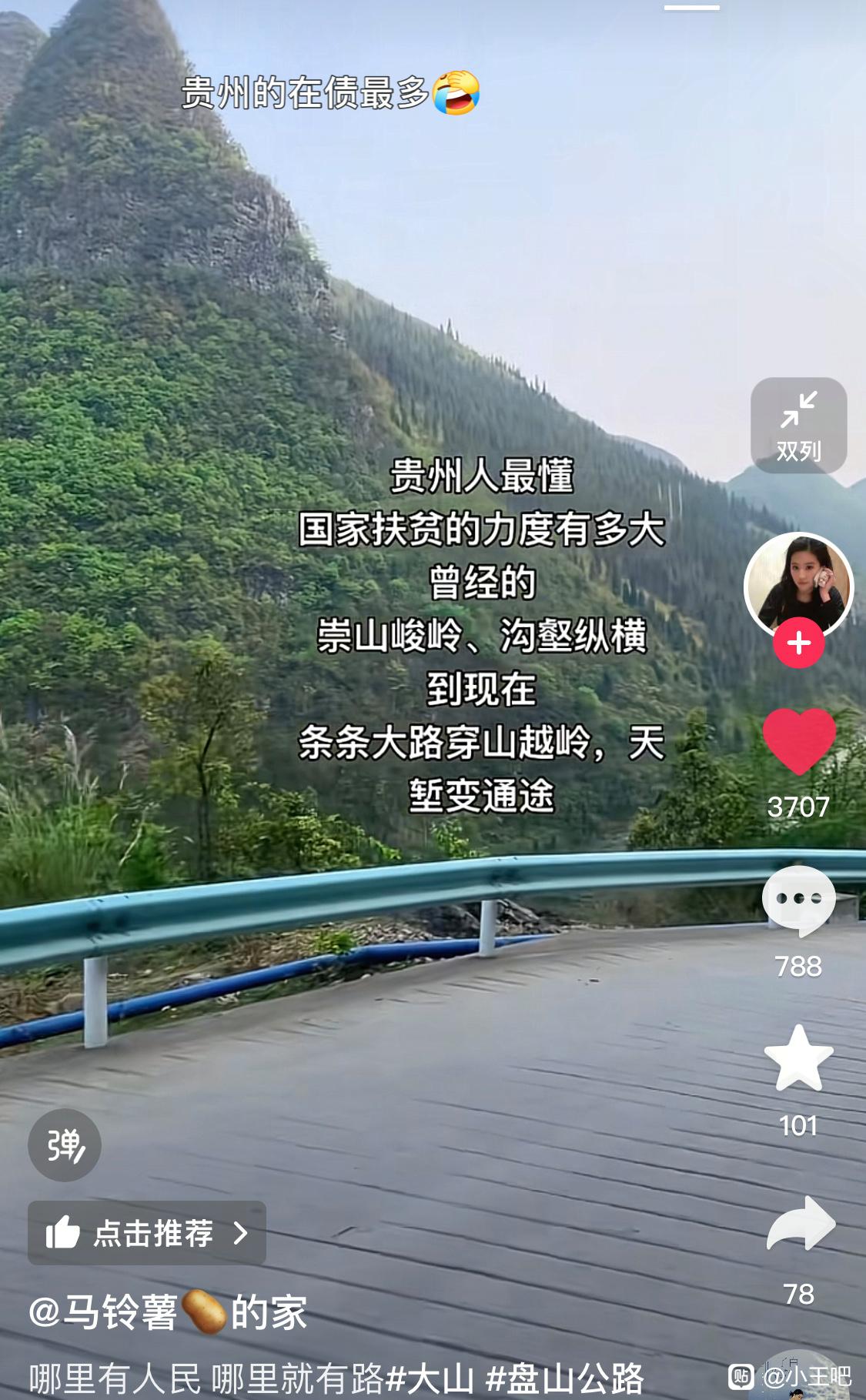Image resolution: width=866 pixels, height=1400 pixels.
Task: Open the @马铃薯的家 author page
Action: pos(168,1311)
